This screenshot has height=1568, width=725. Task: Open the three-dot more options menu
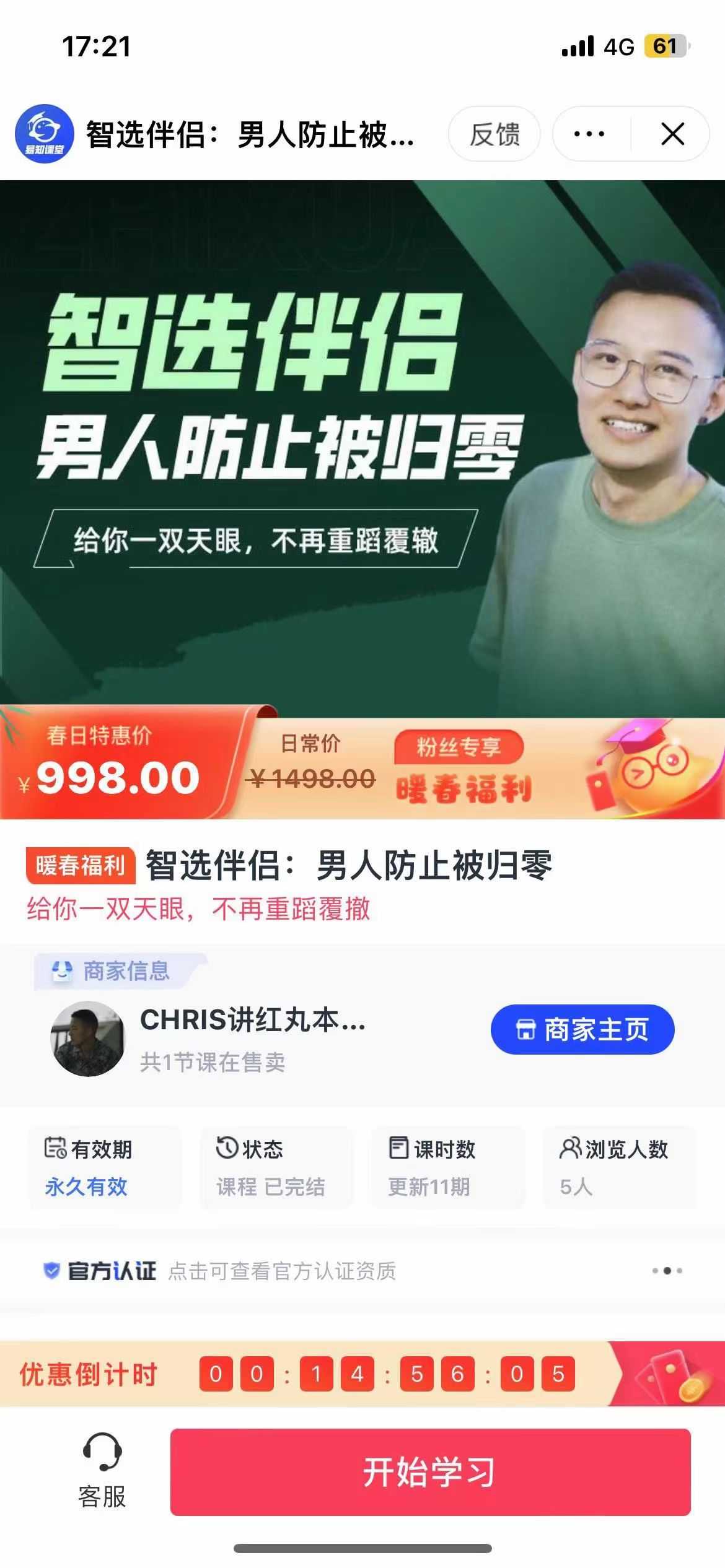point(589,134)
